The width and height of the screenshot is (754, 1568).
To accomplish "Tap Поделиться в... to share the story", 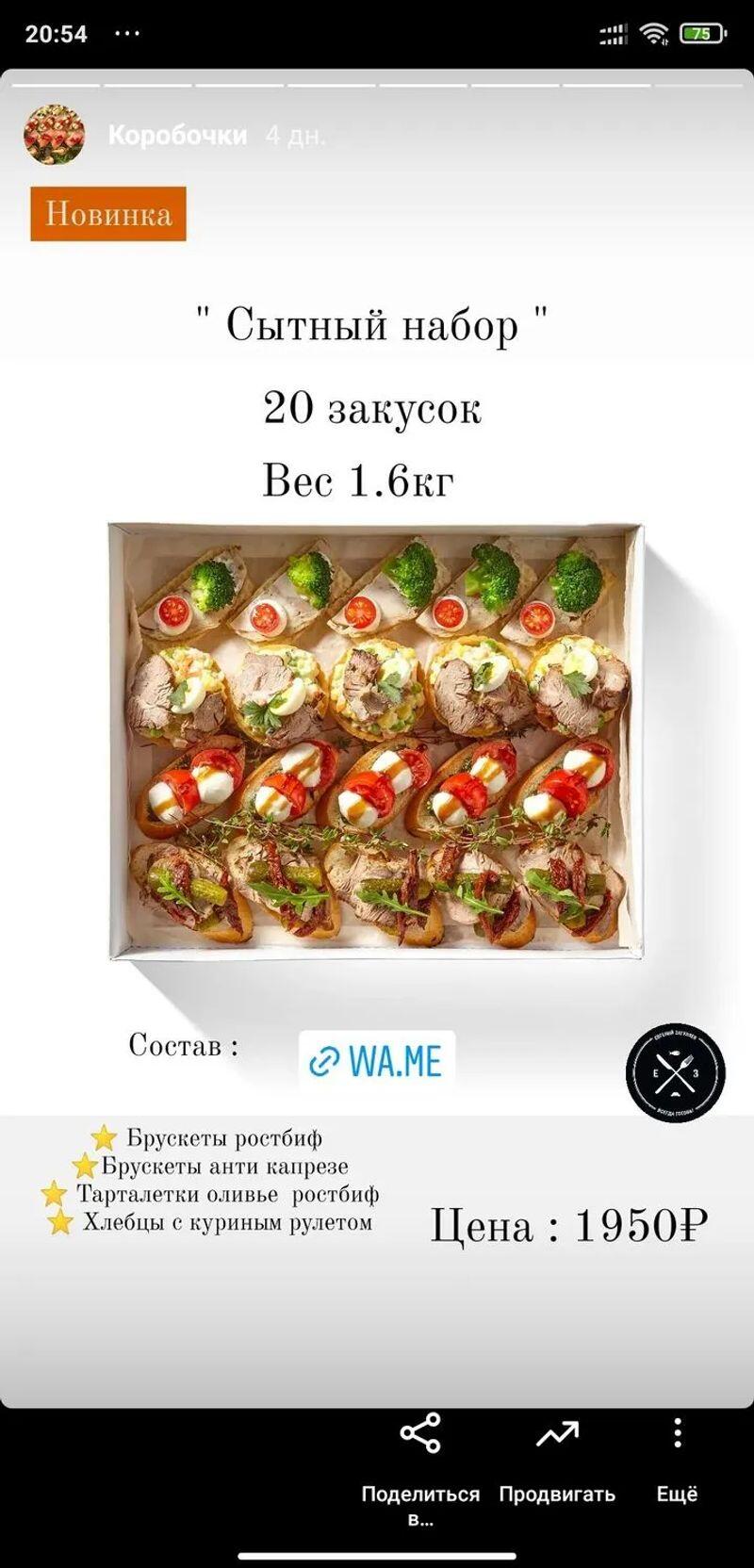I will pyautogui.click(x=420, y=1457).
